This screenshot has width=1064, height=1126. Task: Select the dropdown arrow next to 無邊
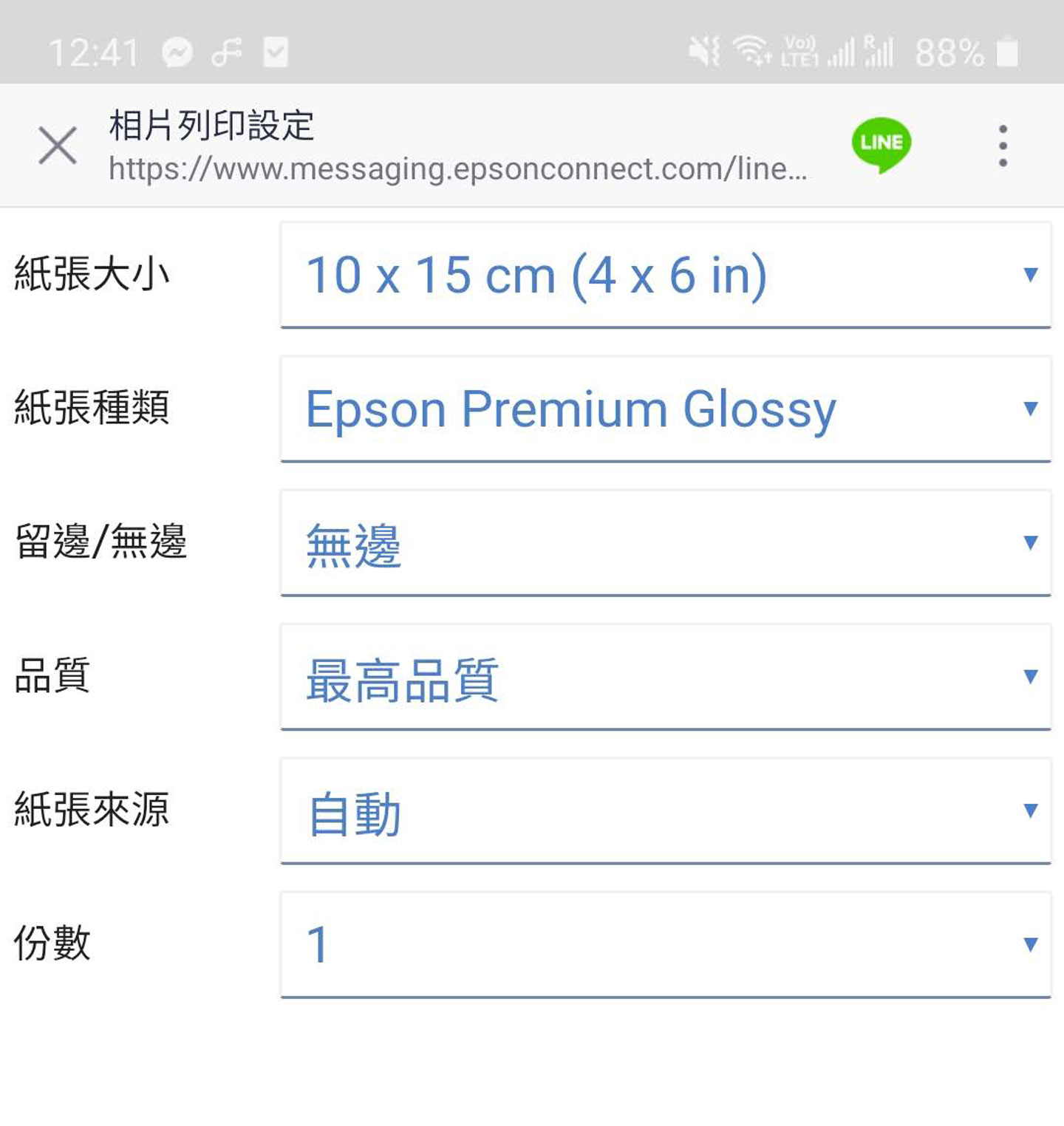click(1029, 545)
